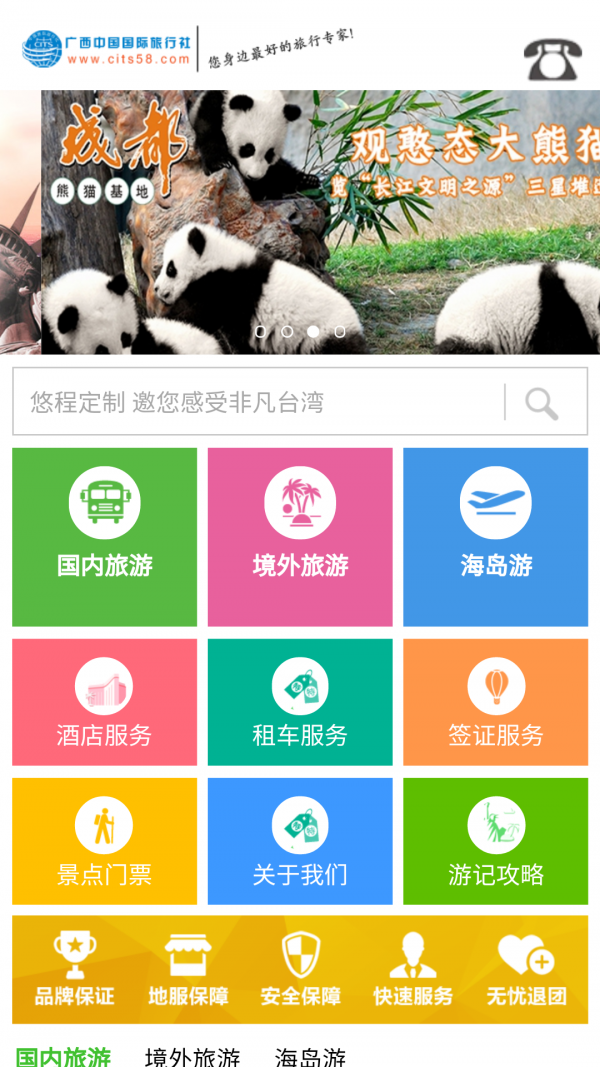The image size is (600, 1067).
Task: Open the 国内旅游 tile
Action: [105, 537]
